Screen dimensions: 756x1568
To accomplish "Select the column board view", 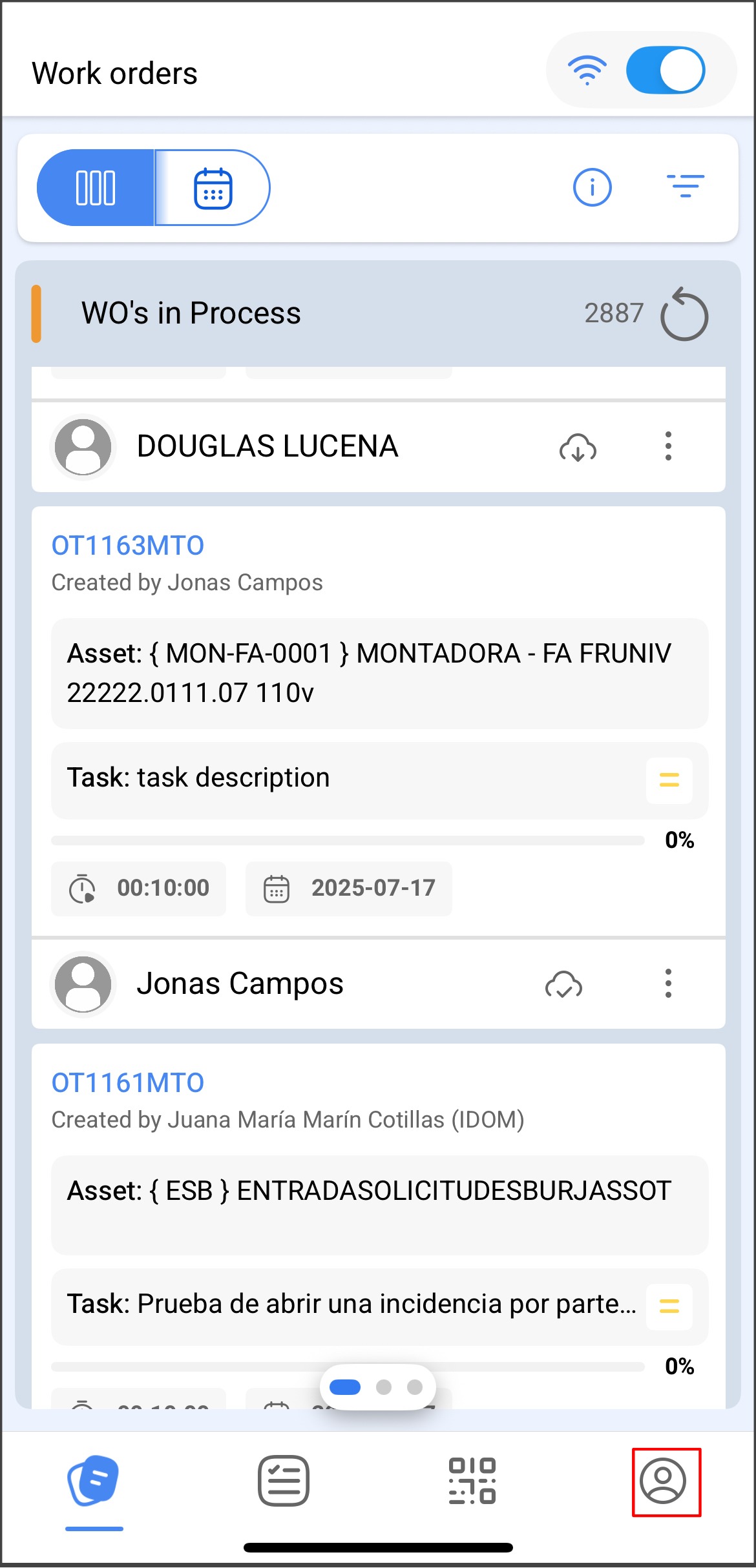I will tap(96, 188).
